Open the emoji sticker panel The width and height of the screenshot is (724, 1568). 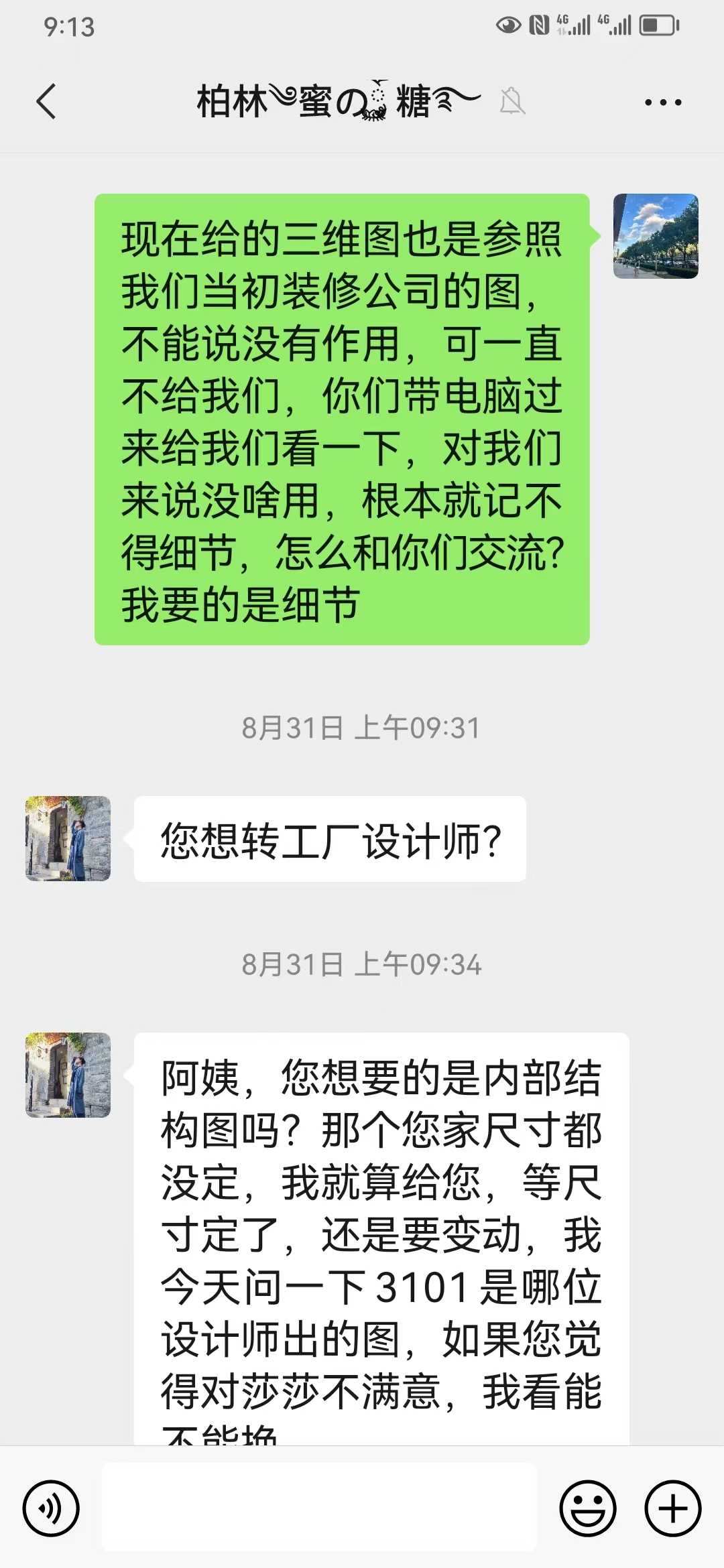pos(587,1508)
